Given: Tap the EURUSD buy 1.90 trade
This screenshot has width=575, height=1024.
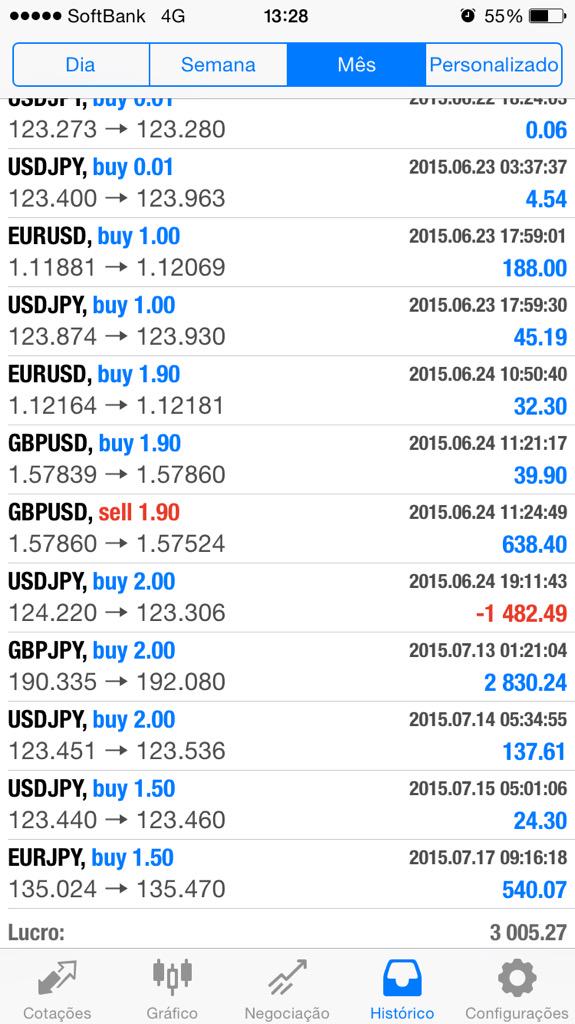Looking at the screenshot, I should click(x=288, y=391).
